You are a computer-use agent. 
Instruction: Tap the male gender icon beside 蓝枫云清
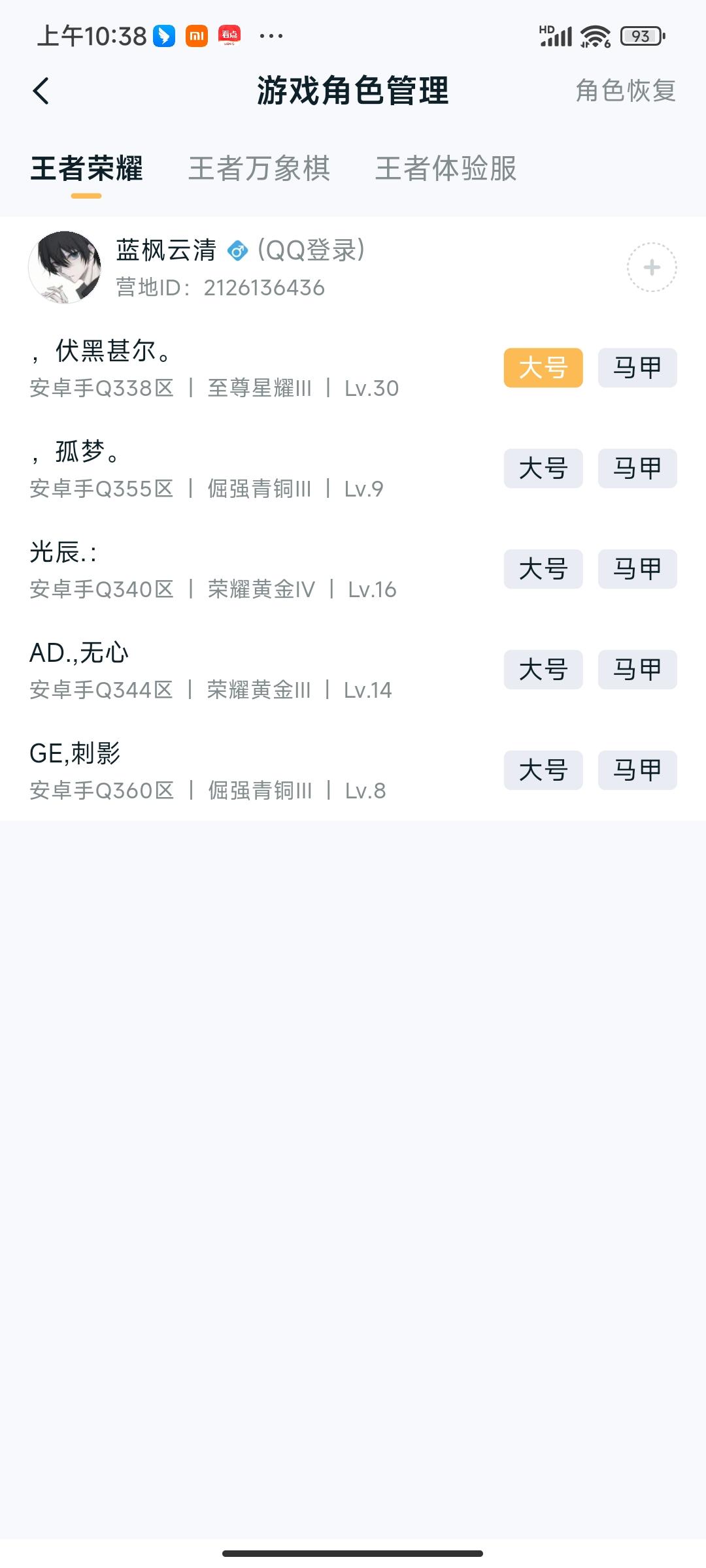(x=238, y=251)
